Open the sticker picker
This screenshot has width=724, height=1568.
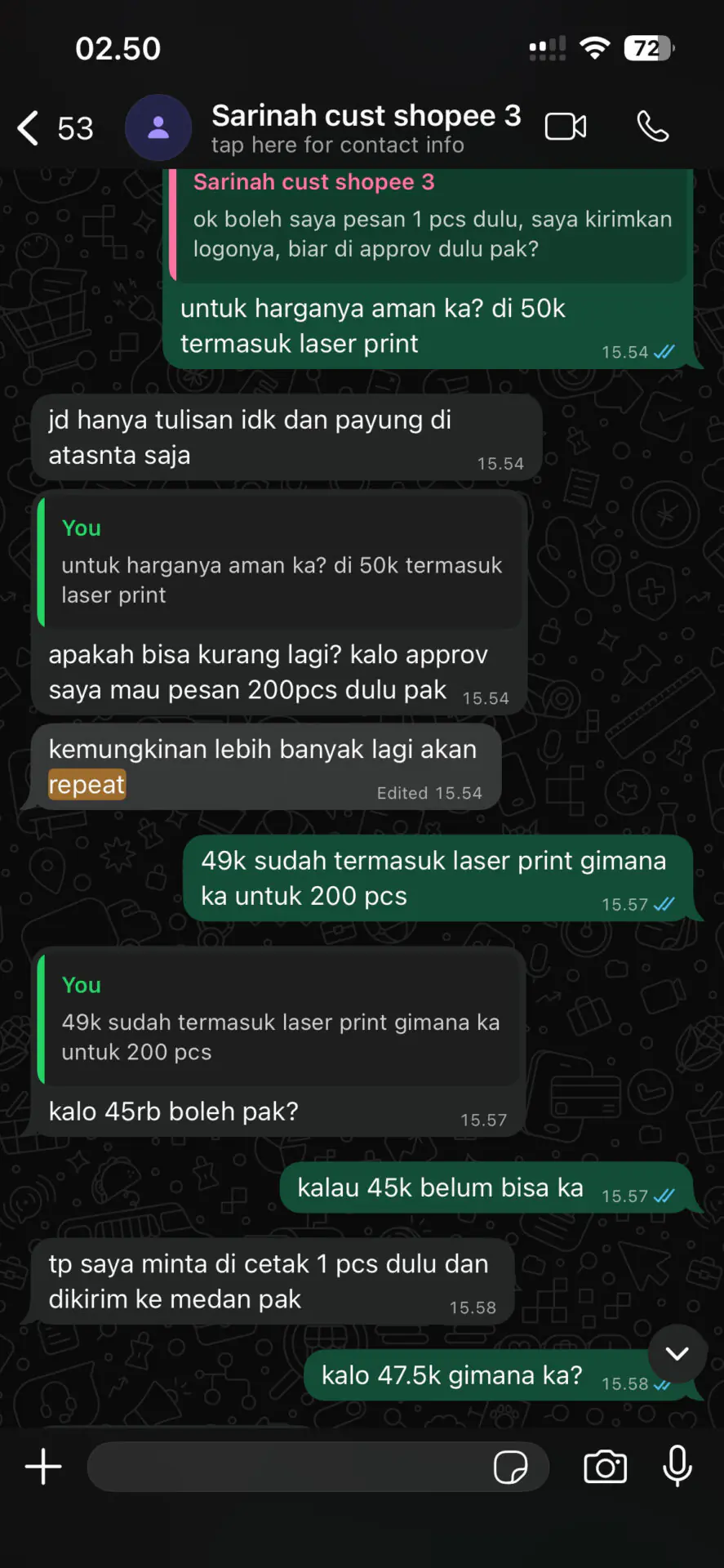[x=511, y=1467]
